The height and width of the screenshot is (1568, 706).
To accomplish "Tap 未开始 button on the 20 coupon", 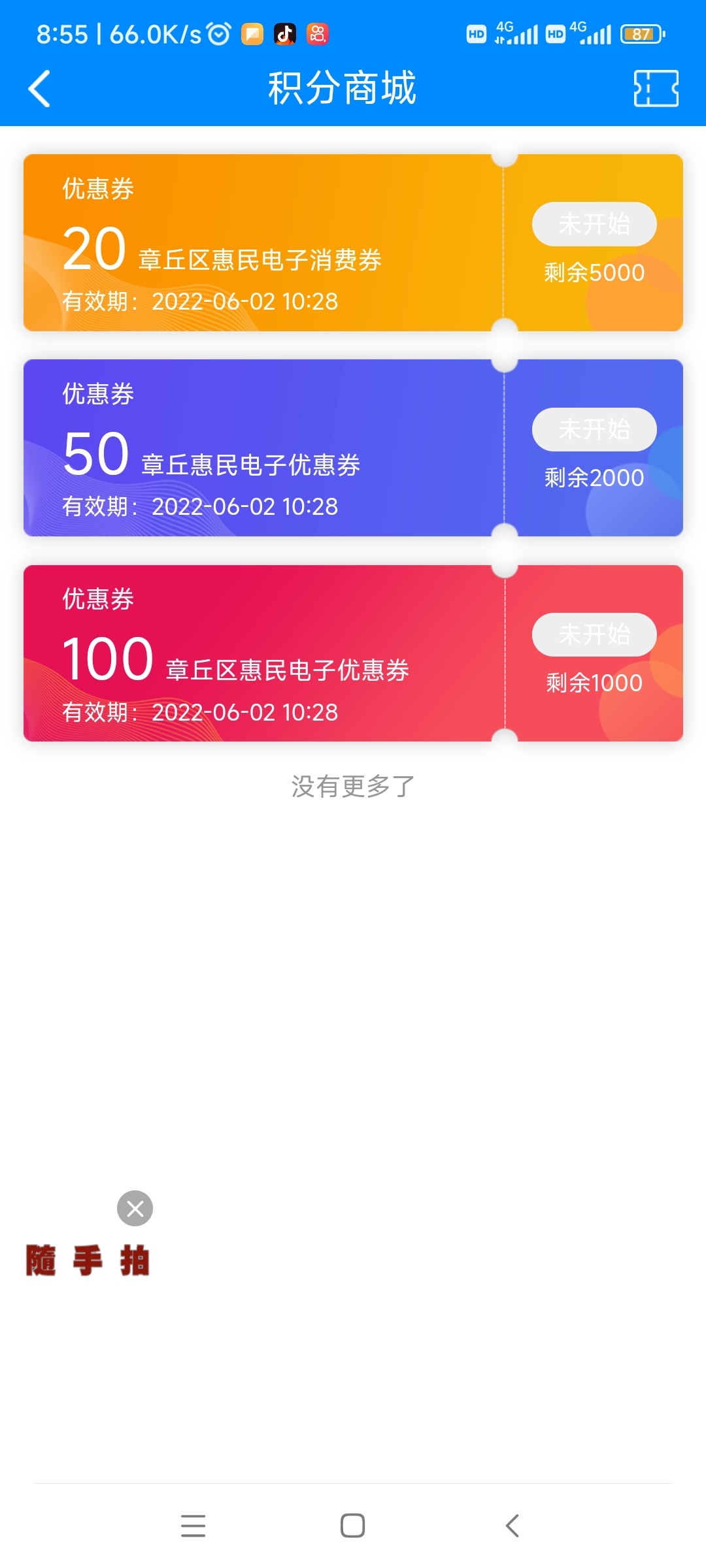I will (594, 224).
